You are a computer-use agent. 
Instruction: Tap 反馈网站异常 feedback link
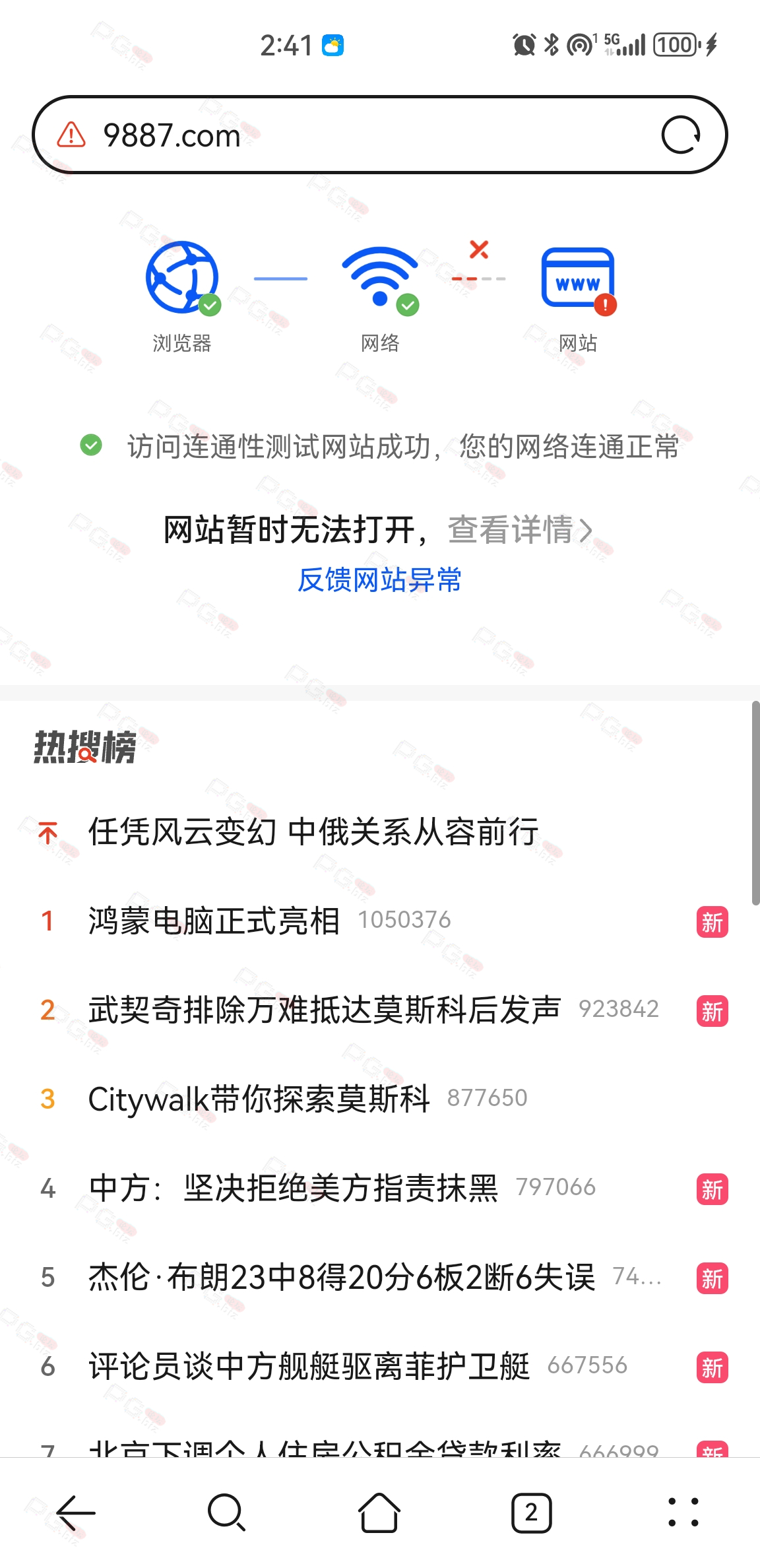point(379,580)
